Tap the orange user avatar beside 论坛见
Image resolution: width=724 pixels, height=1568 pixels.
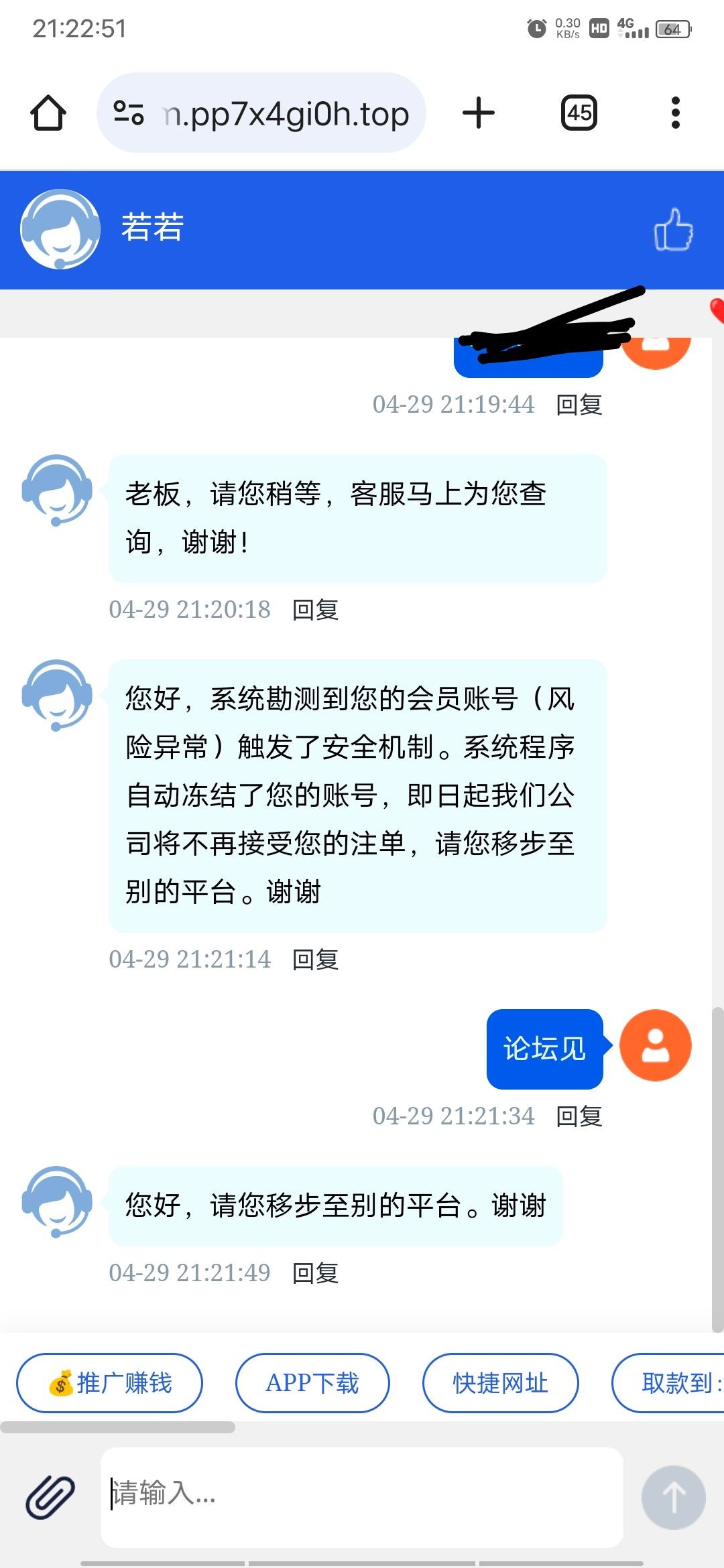point(655,1047)
